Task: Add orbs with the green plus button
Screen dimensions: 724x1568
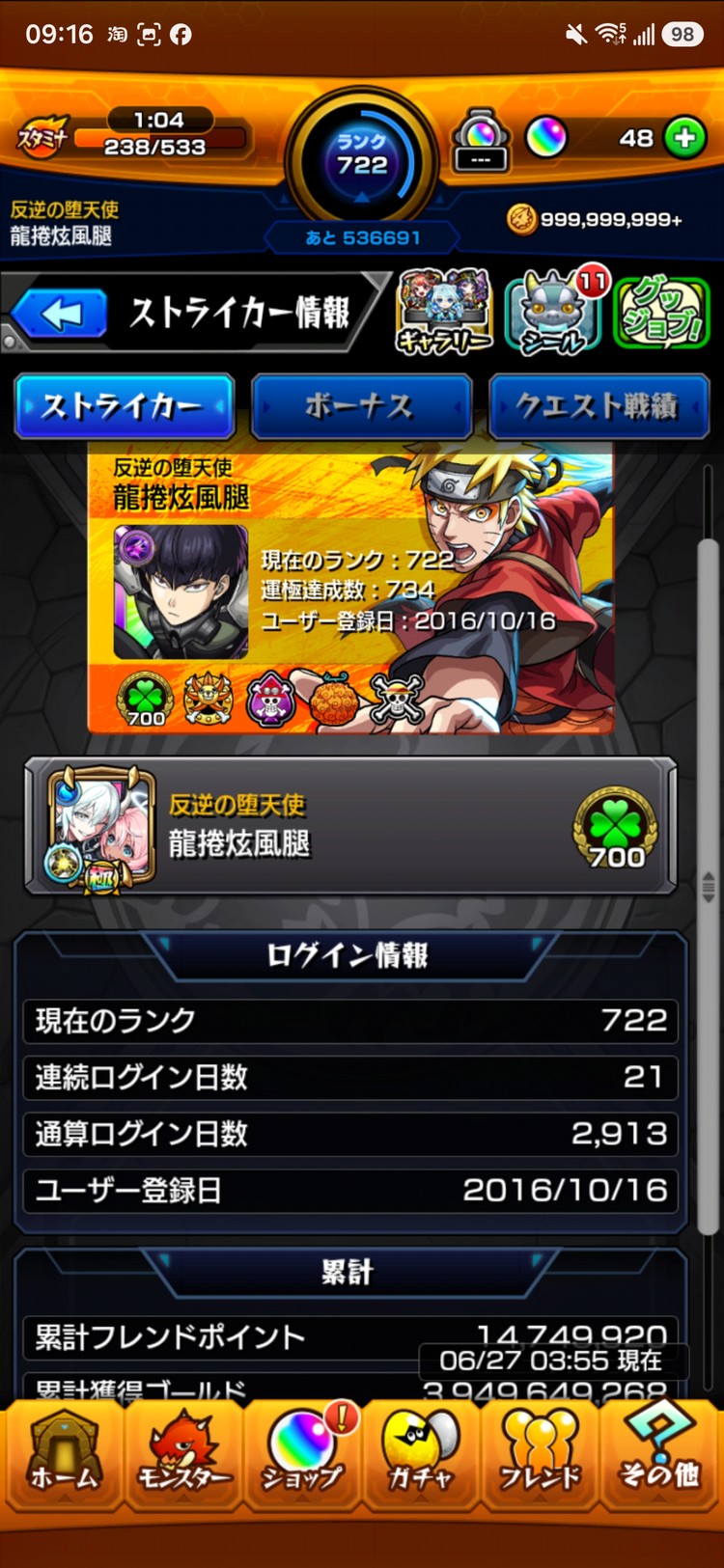Action: click(x=684, y=138)
